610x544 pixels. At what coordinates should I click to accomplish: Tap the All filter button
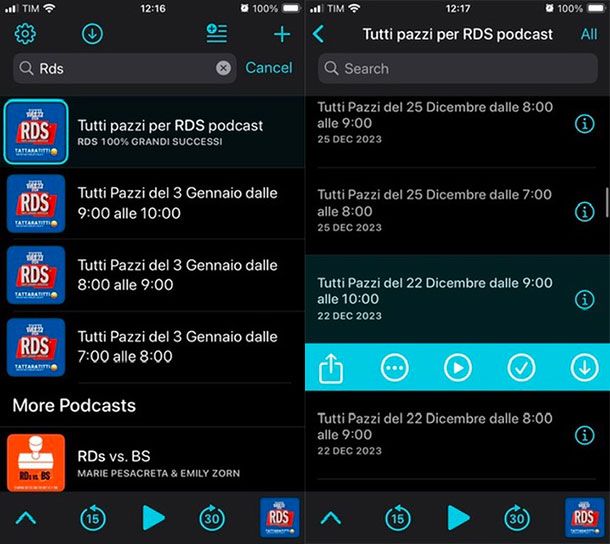click(x=588, y=34)
